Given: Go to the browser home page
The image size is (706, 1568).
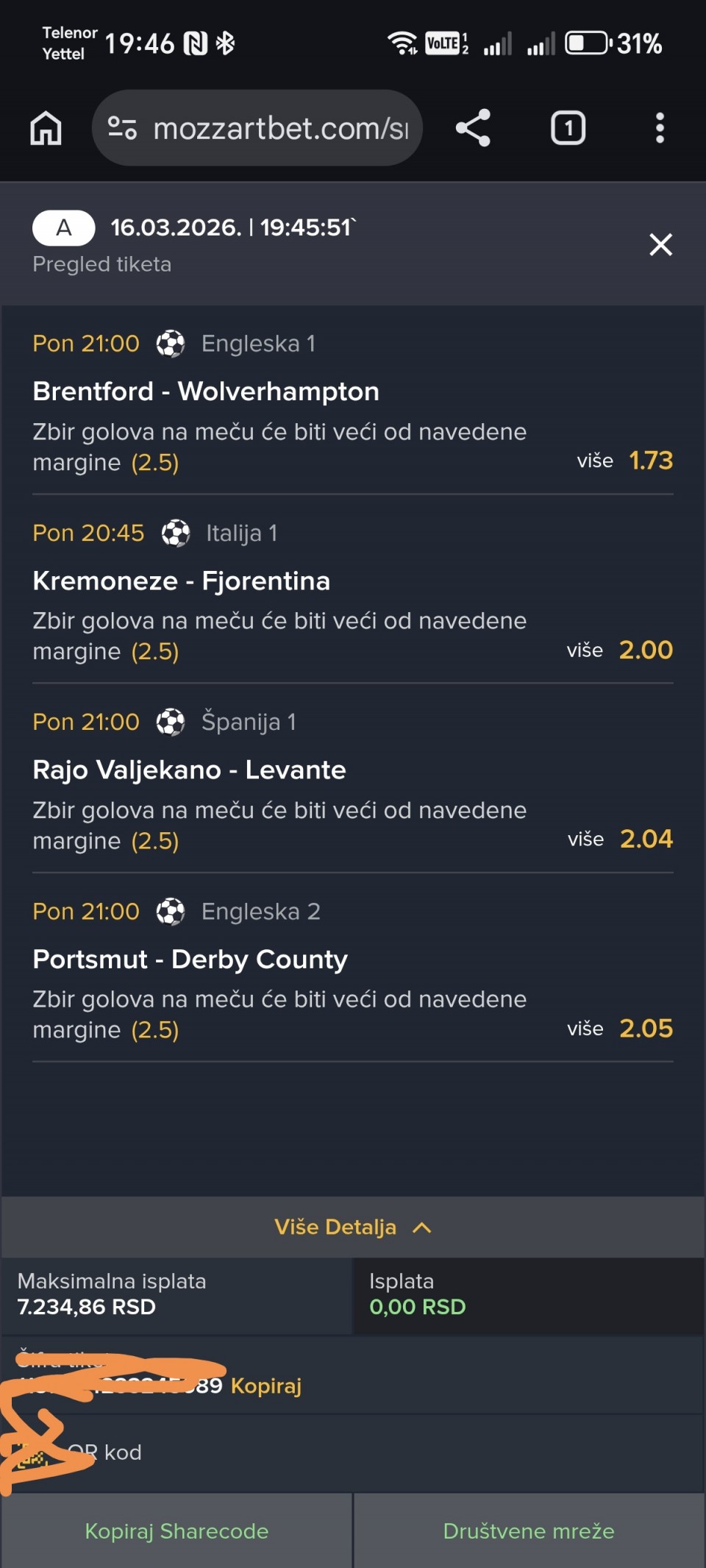Looking at the screenshot, I should [46, 128].
